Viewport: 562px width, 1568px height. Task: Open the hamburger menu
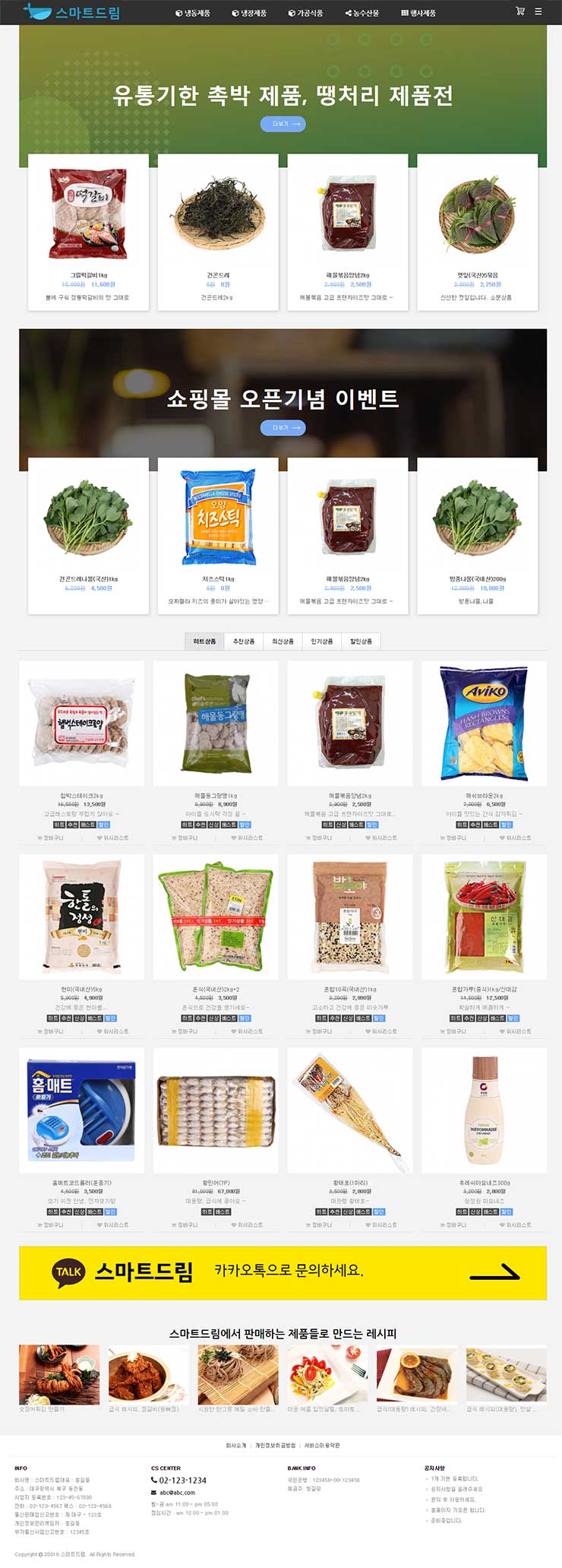[538, 11]
